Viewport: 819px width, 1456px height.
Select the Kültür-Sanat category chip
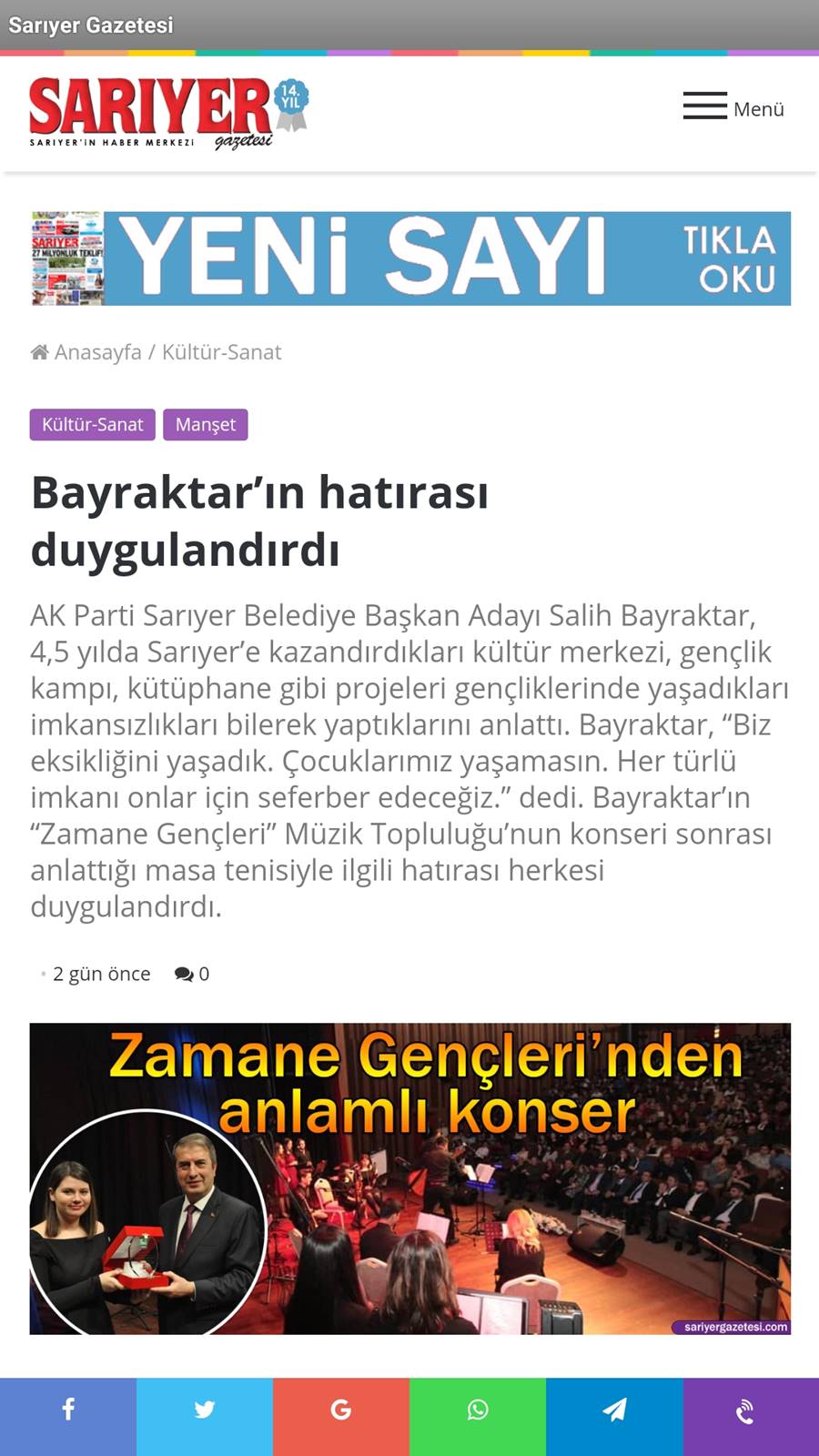point(92,425)
